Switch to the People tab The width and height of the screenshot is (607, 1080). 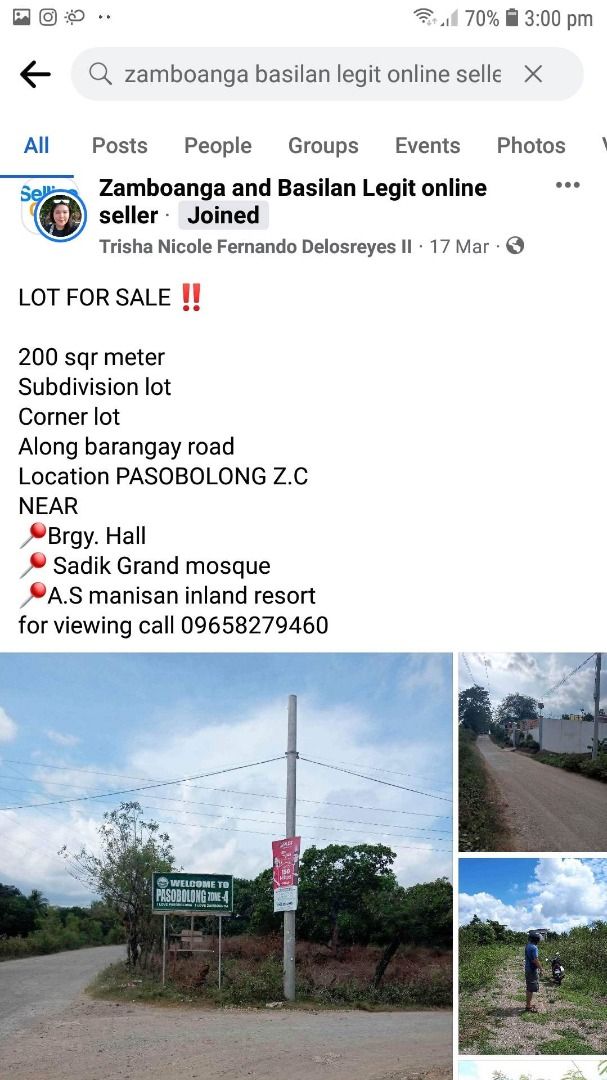[x=218, y=146]
